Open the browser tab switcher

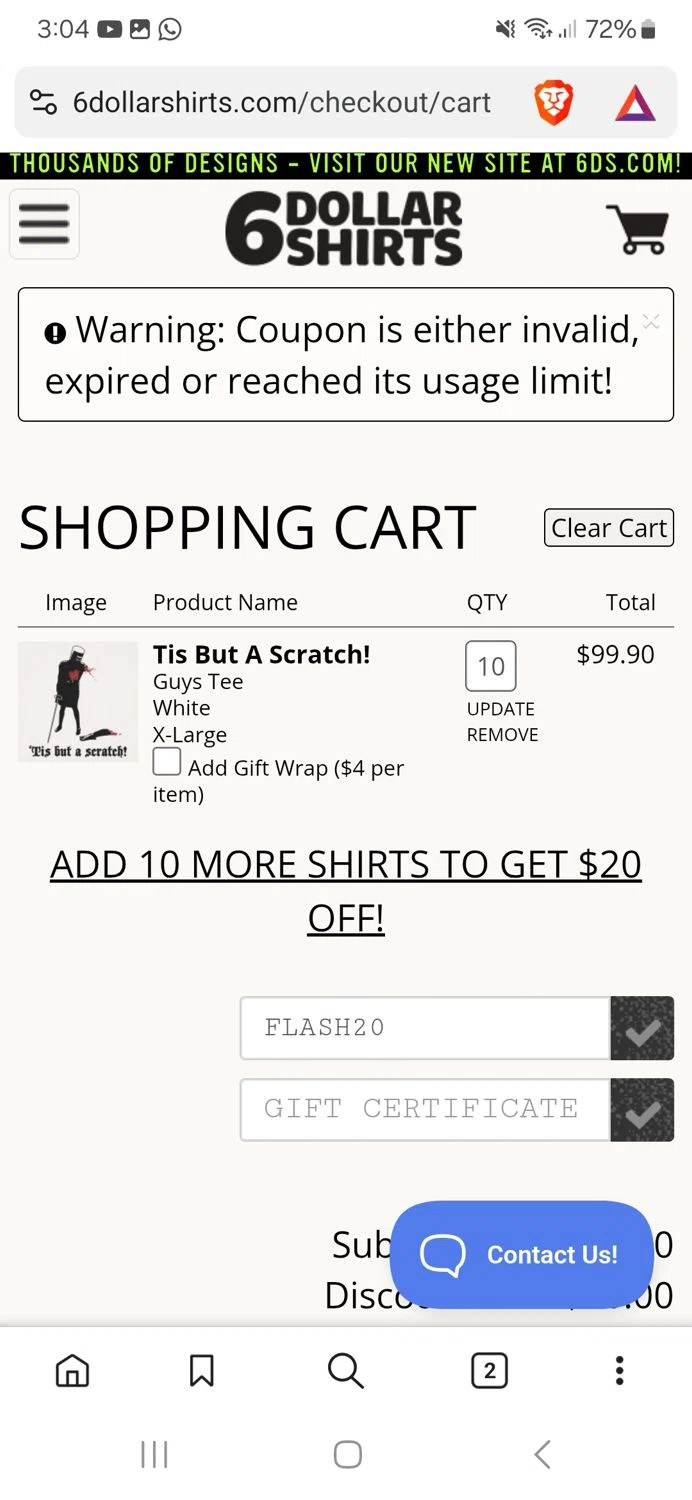(x=489, y=1370)
